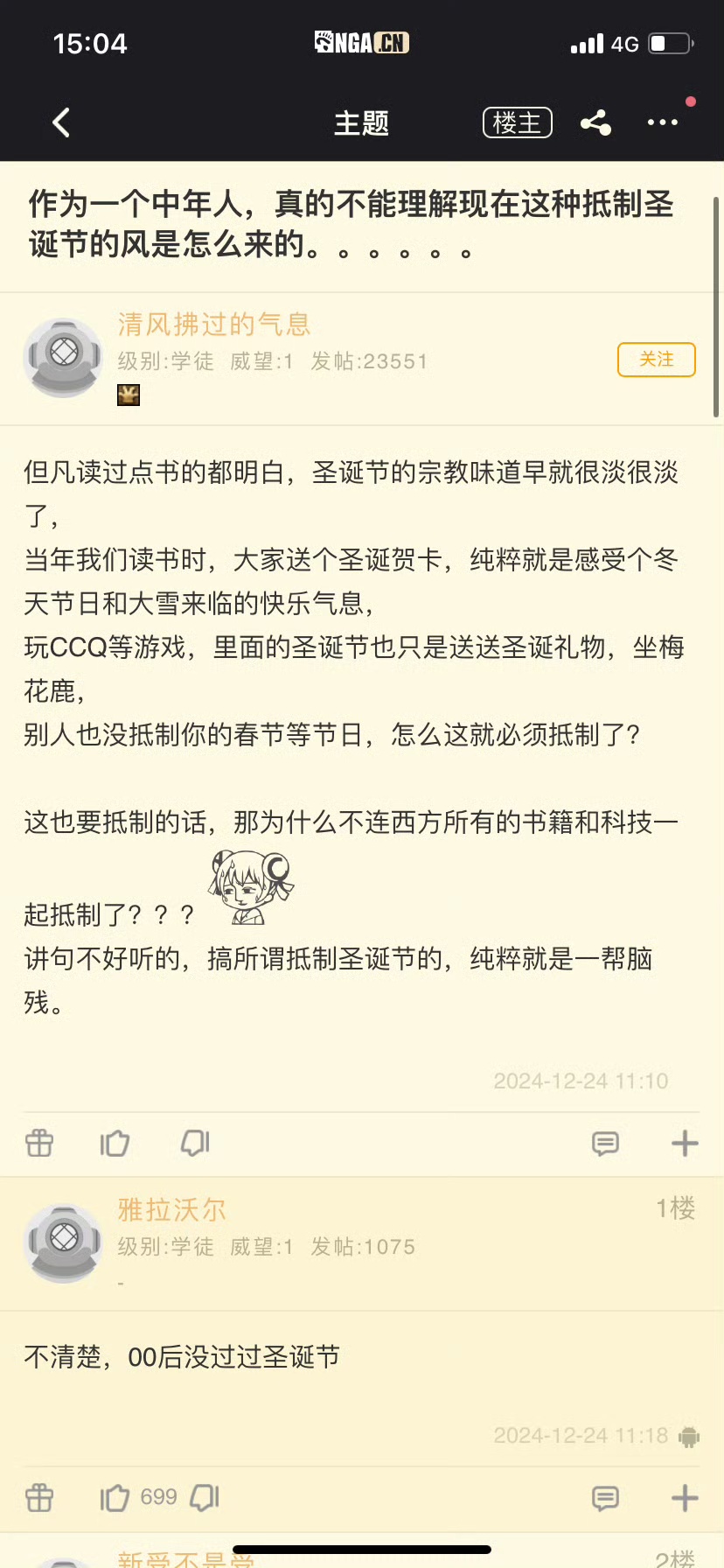This screenshot has height=1568, width=724.
Task: Downvote 雅拉沃尔's reply
Action: point(205,1498)
